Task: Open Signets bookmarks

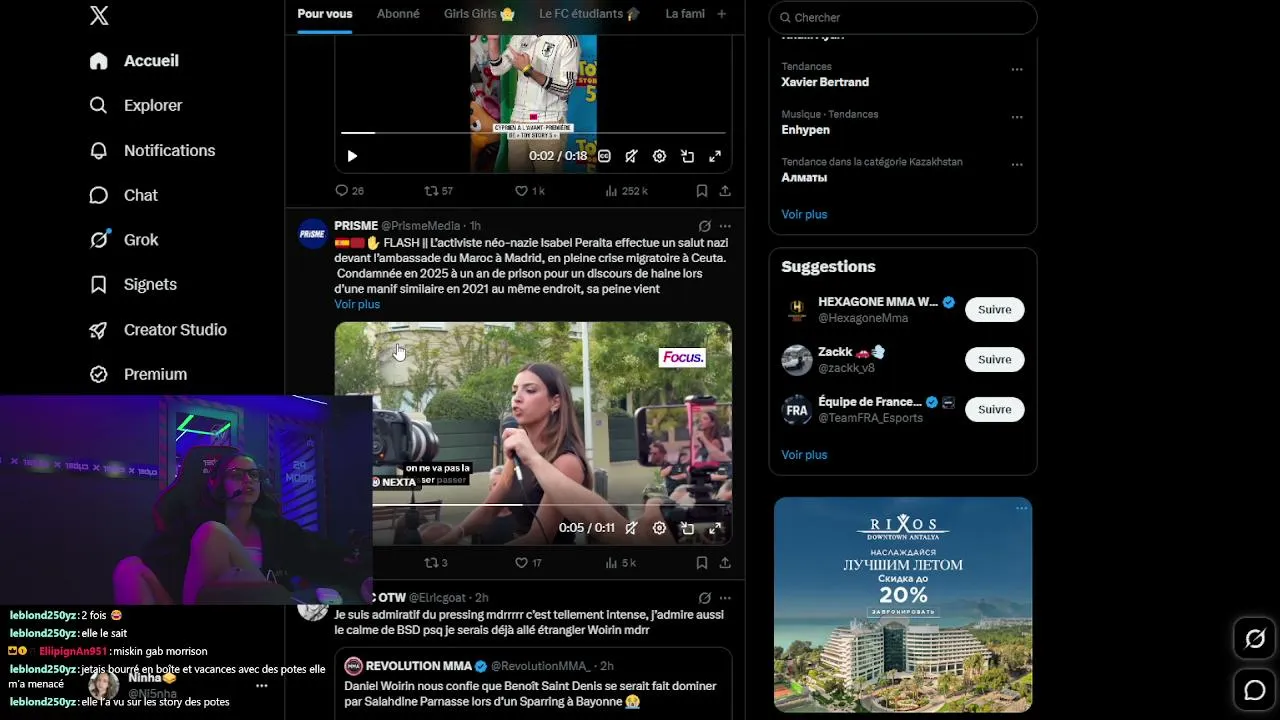Action: pos(133,285)
